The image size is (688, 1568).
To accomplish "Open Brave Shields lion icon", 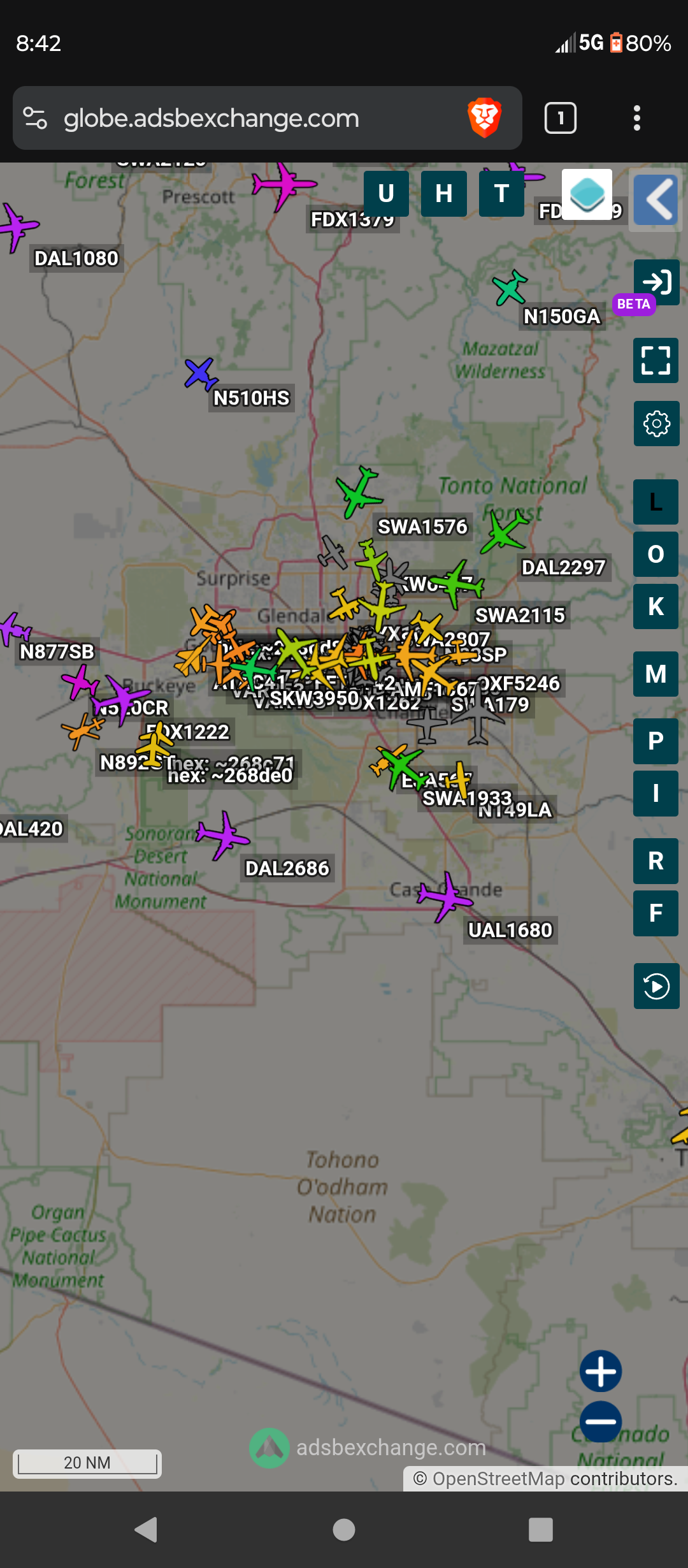I will coord(485,118).
